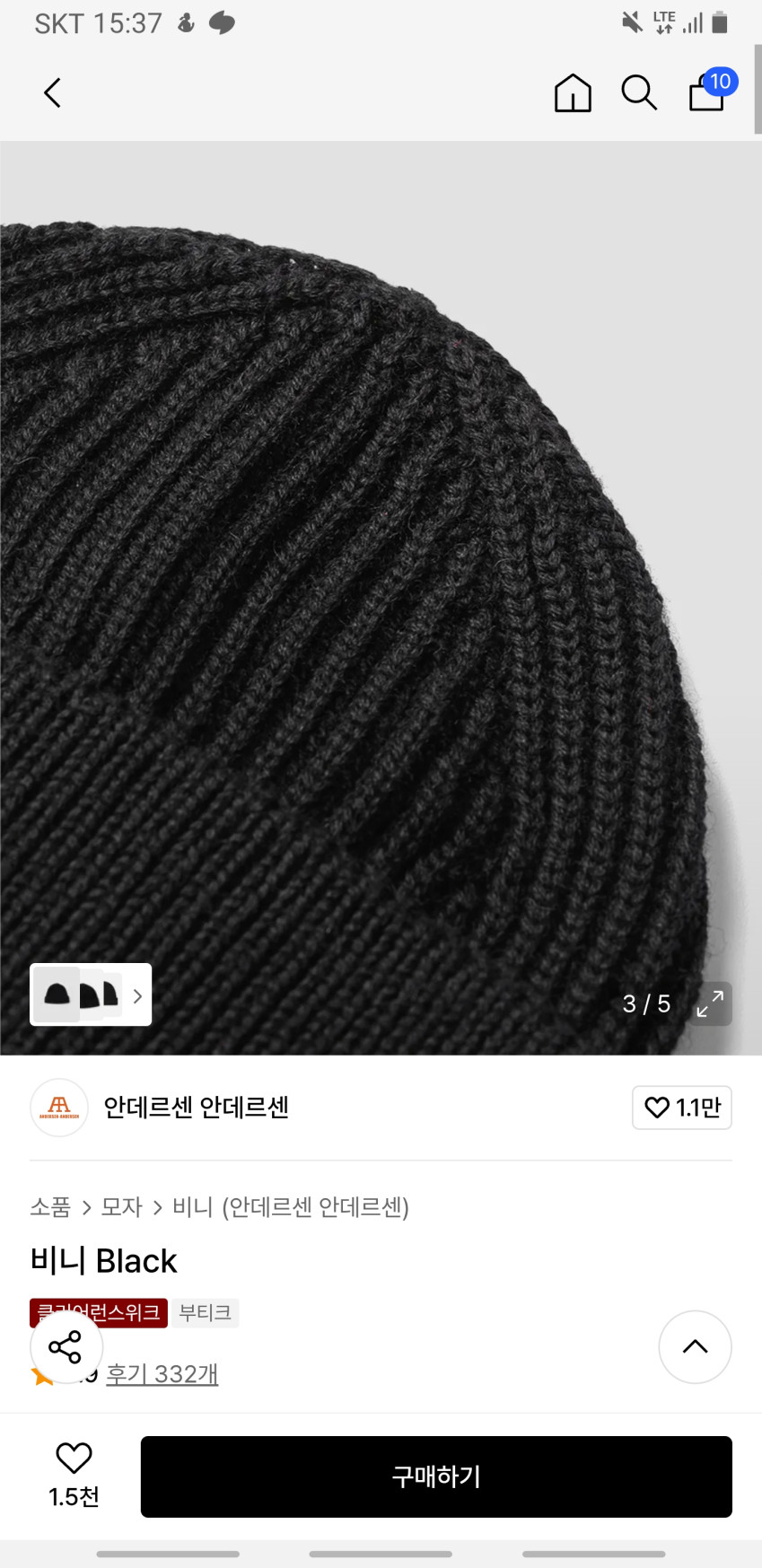Like the brand with 1.1만 hearts
The height and width of the screenshot is (1568, 762).
click(x=682, y=1108)
